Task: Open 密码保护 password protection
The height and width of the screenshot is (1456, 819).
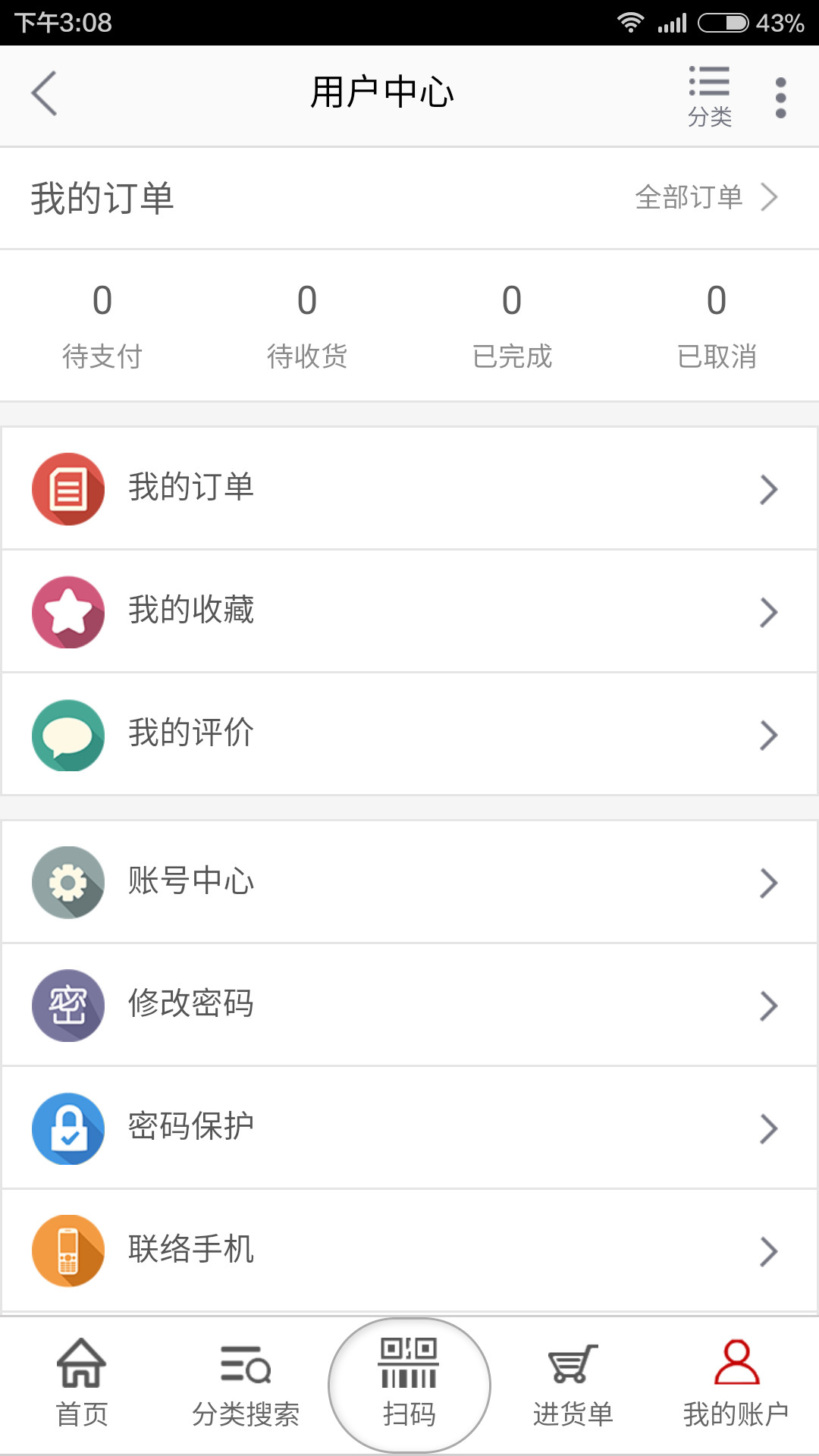Action: point(409,1128)
